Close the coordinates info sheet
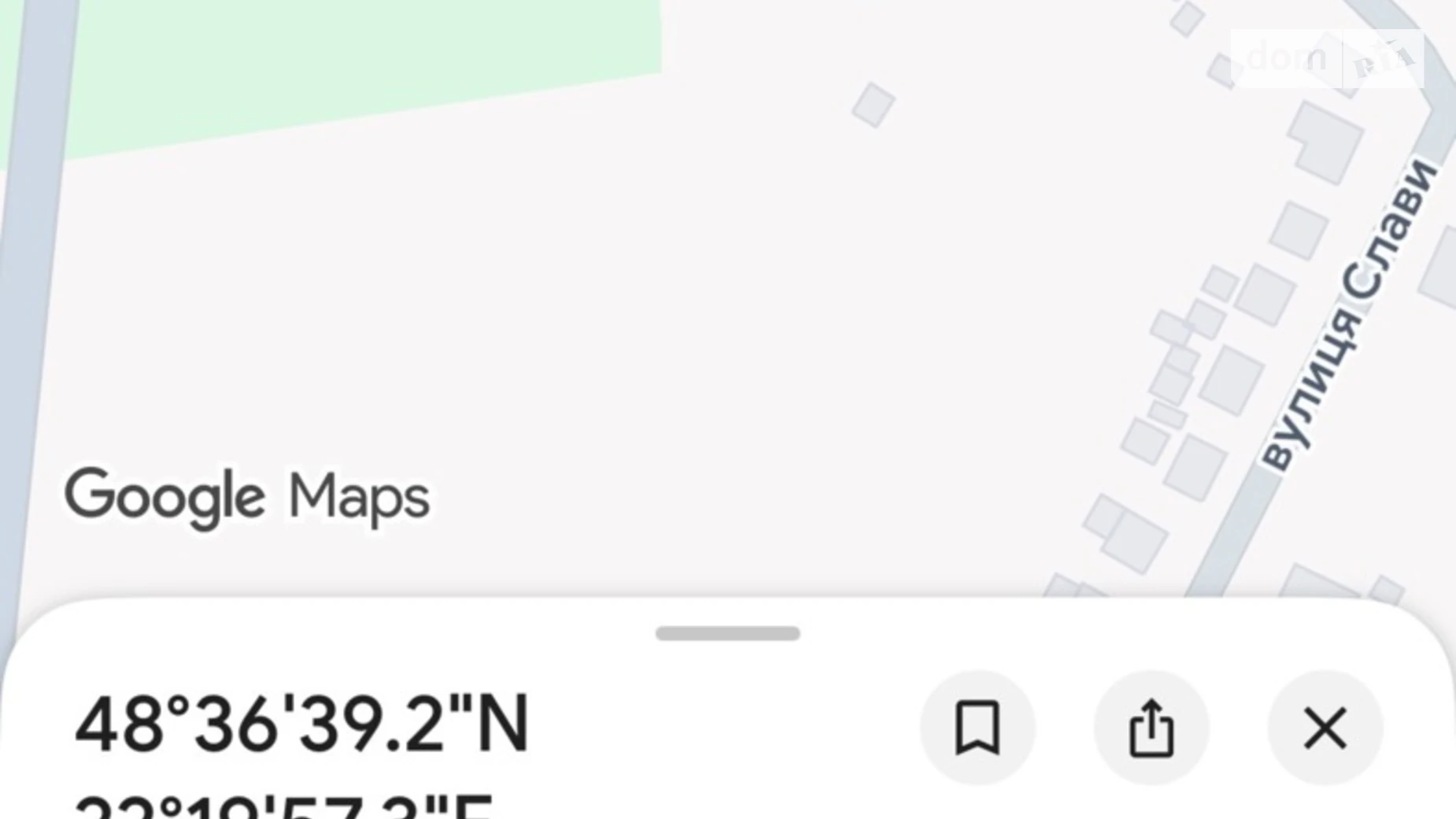 1325,728
